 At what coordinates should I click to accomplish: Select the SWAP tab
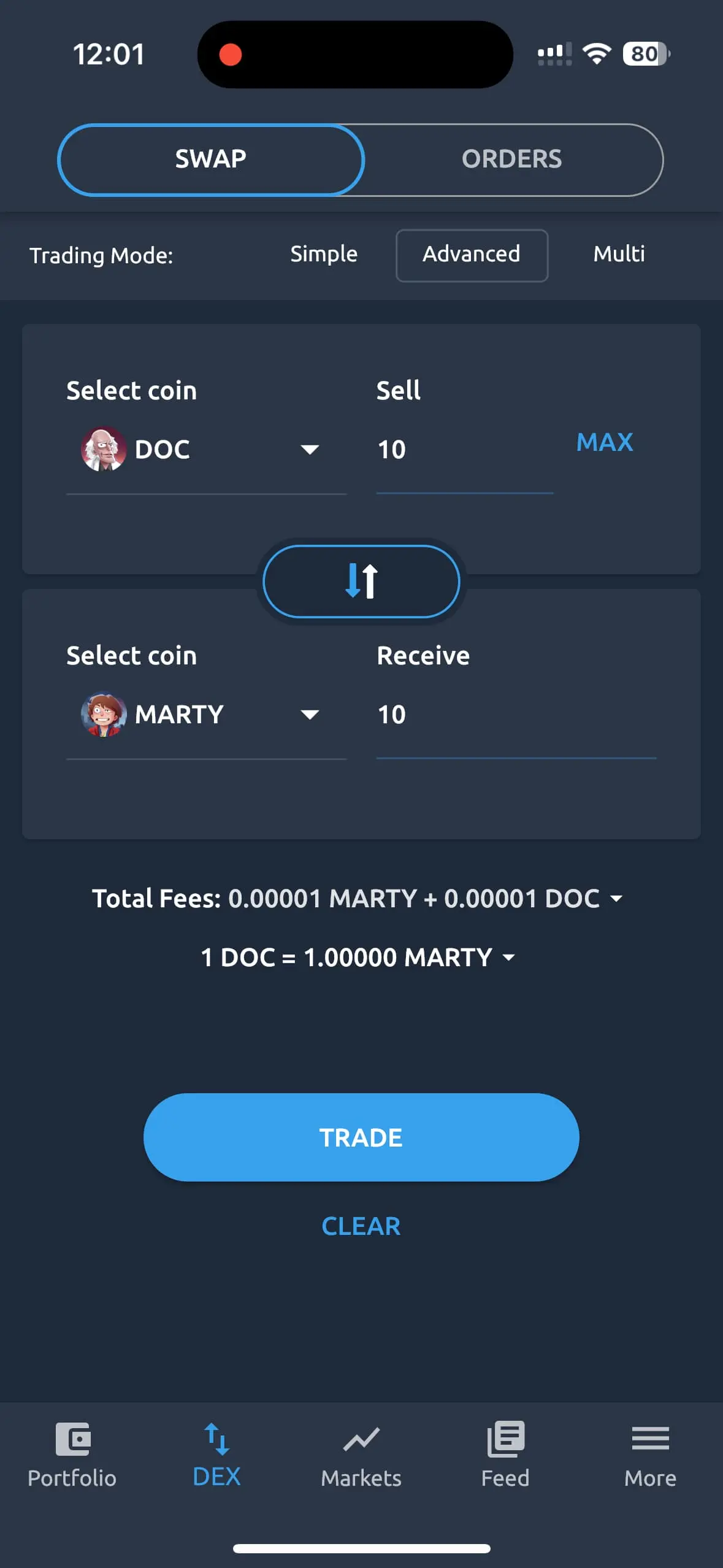(210, 159)
